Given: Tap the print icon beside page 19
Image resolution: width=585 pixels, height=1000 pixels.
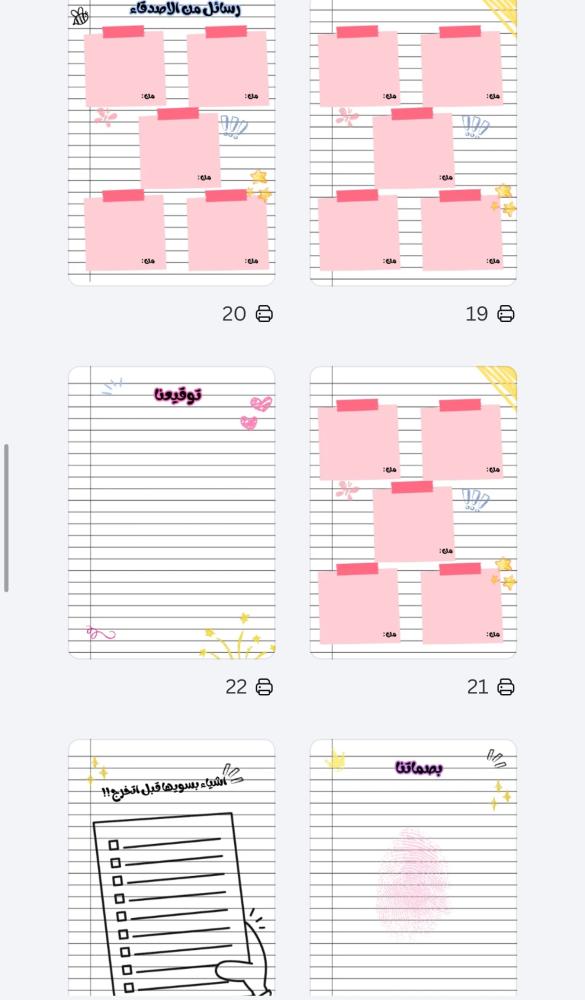Looking at the screenshot, I should [506, 314].
